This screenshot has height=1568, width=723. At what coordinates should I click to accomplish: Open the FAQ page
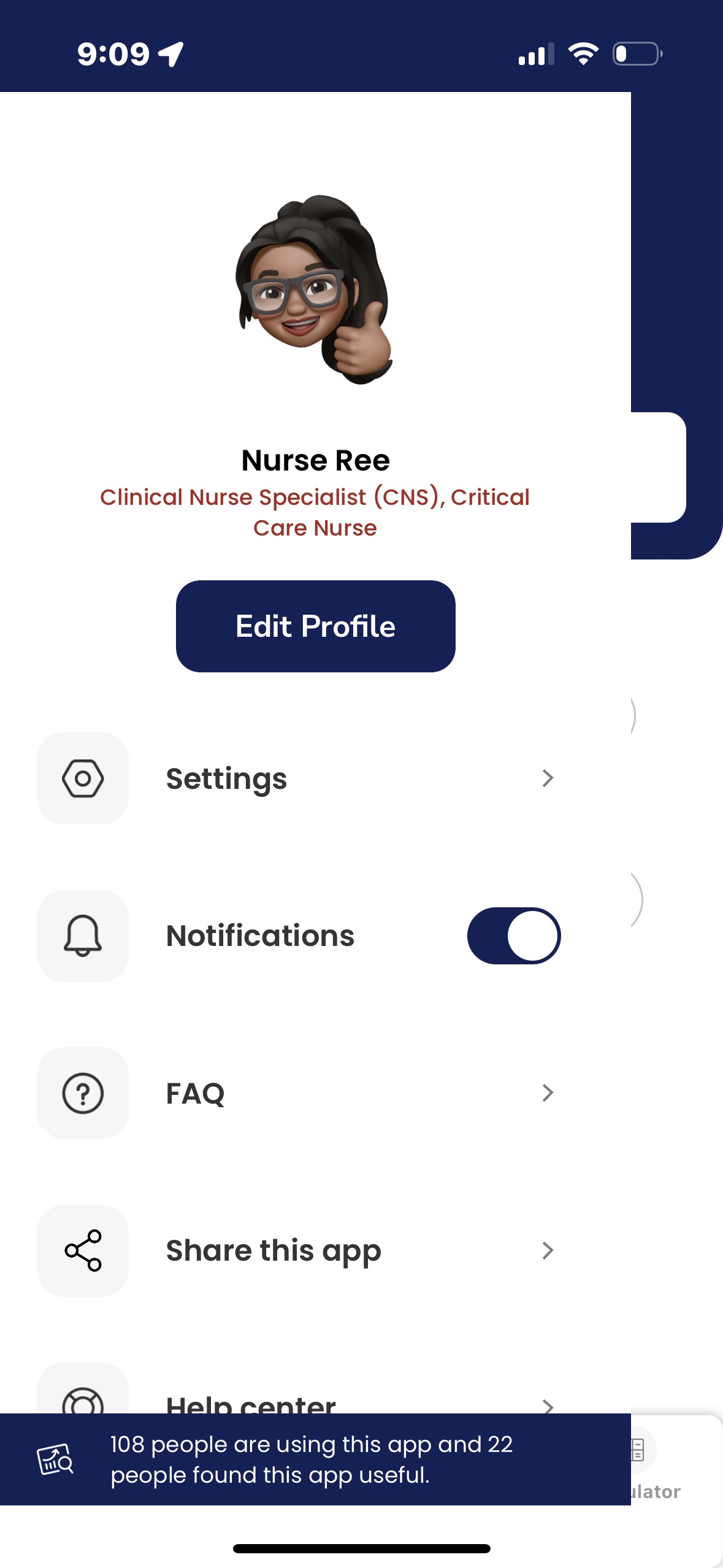[x=196, y=1093]
